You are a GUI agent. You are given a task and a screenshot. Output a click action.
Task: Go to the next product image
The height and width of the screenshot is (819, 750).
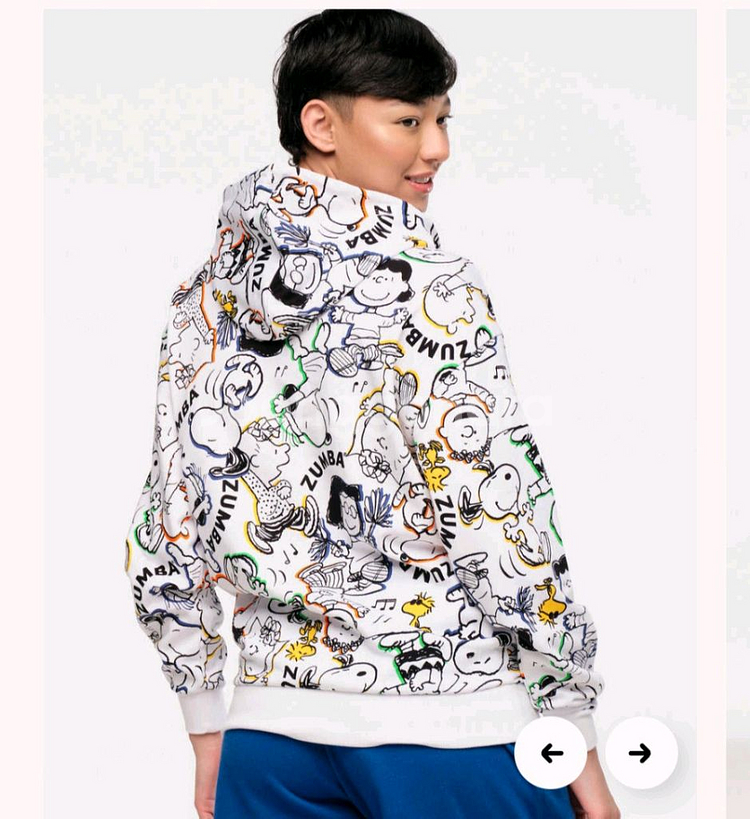pos(641,753)
